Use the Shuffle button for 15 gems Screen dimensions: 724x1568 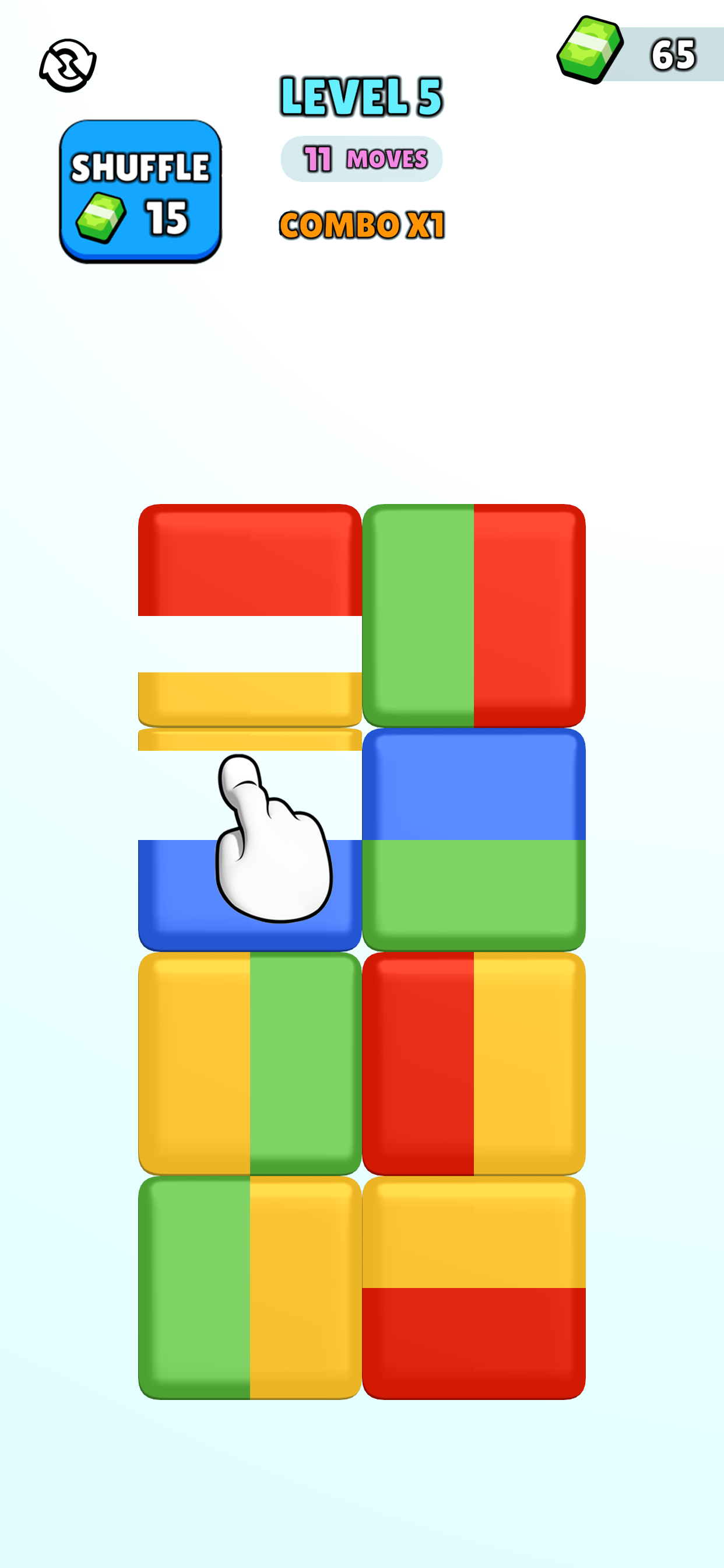140,191
